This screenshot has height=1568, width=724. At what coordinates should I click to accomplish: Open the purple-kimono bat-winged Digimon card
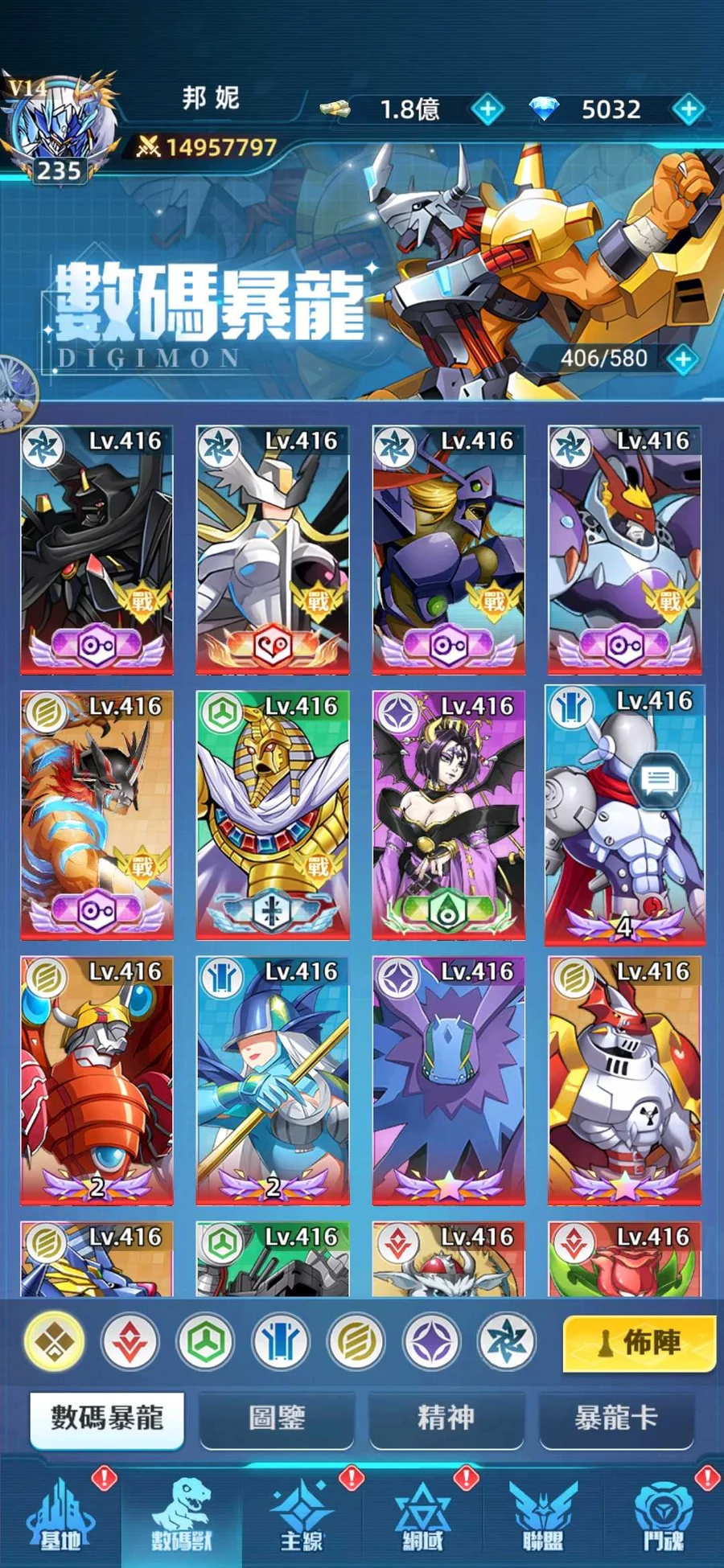point(449,814)
